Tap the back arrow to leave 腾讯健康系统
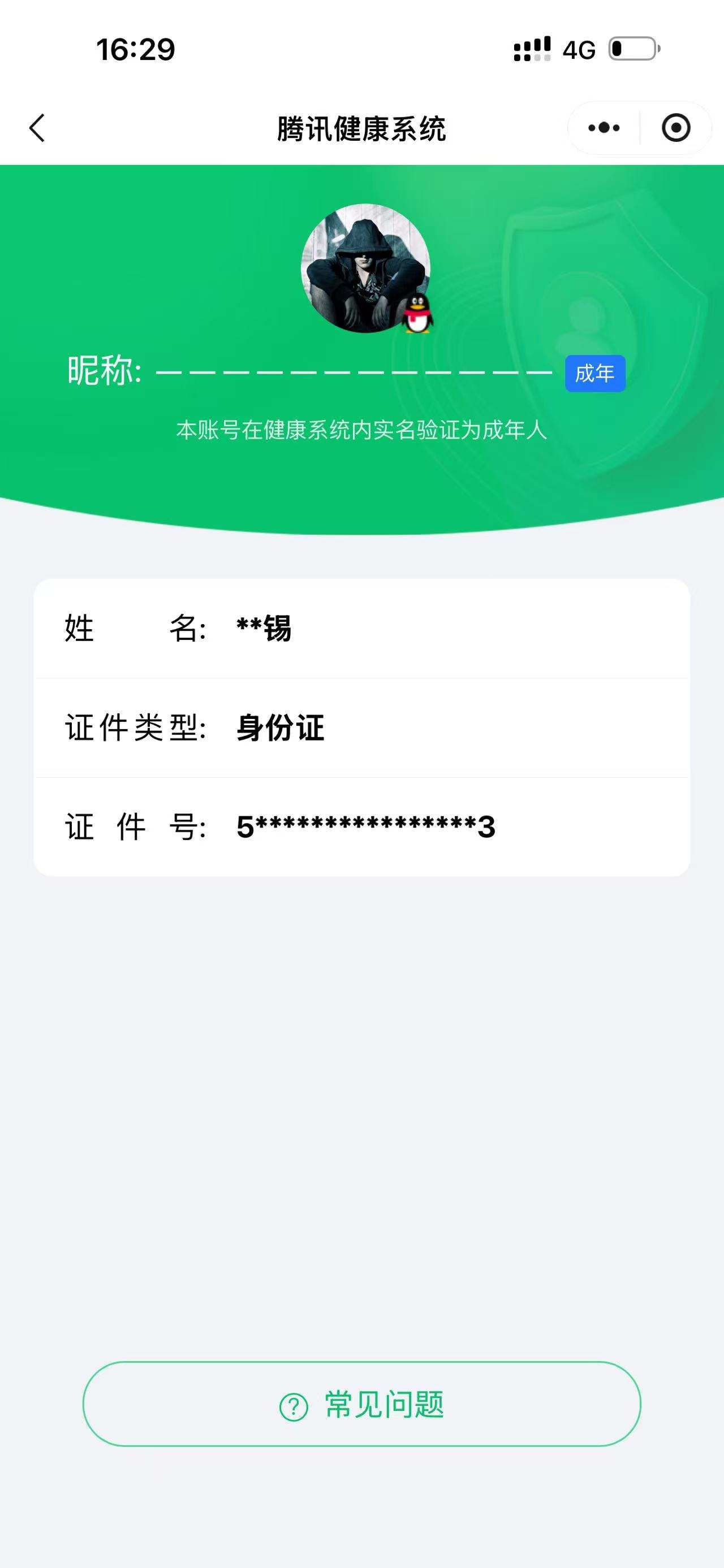 37,128
